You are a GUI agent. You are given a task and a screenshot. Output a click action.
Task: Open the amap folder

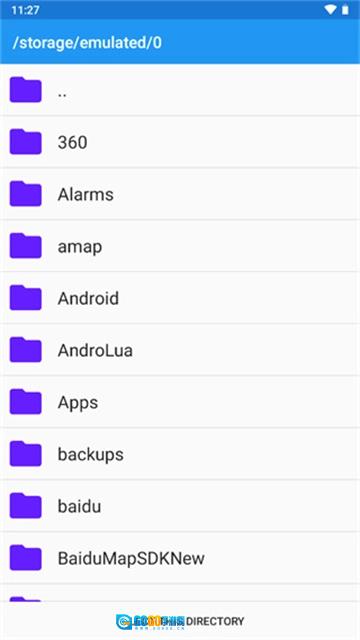tap(180, 246)
